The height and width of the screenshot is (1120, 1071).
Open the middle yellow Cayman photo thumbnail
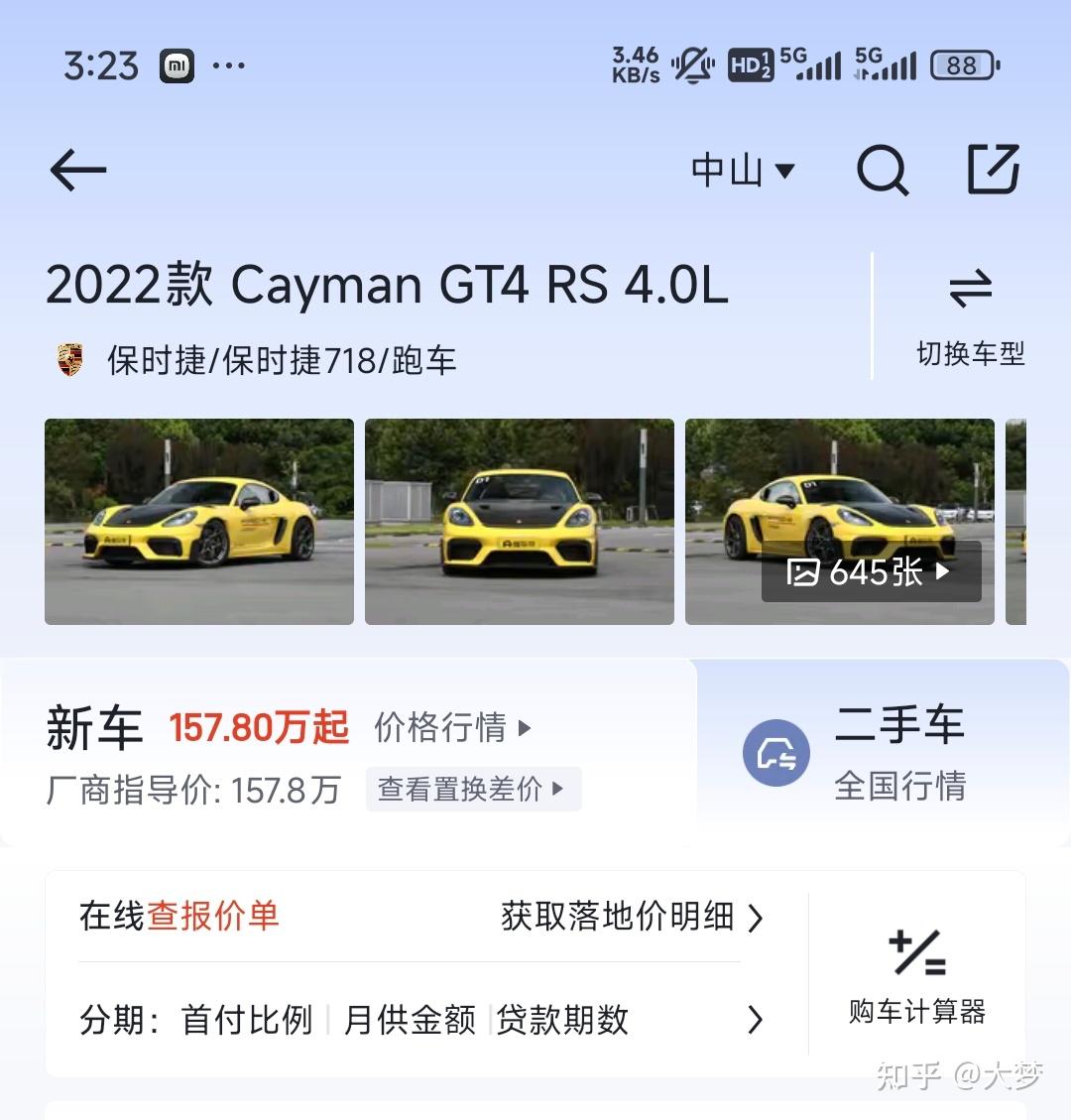coord(520,521)
